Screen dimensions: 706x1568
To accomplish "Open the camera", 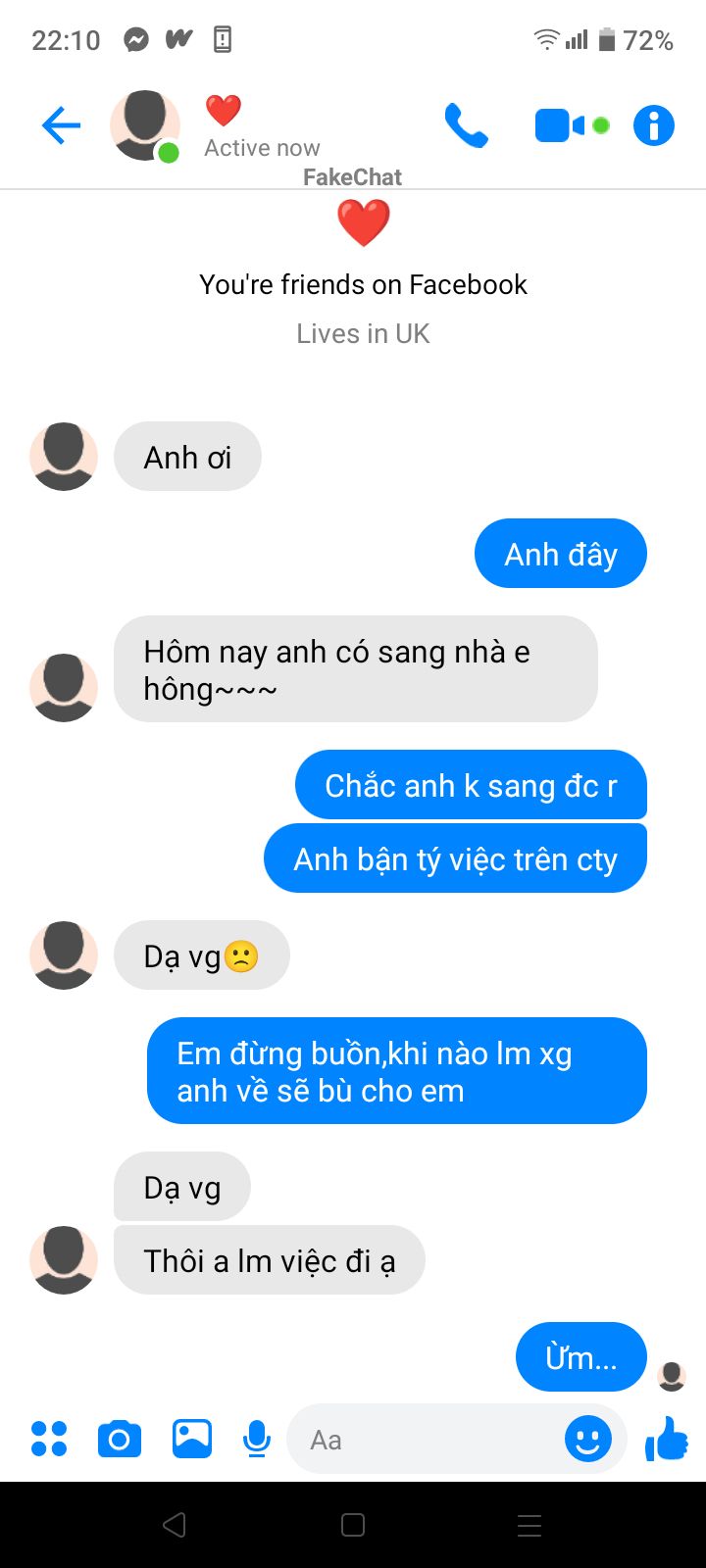I will tap(120, 1439).
